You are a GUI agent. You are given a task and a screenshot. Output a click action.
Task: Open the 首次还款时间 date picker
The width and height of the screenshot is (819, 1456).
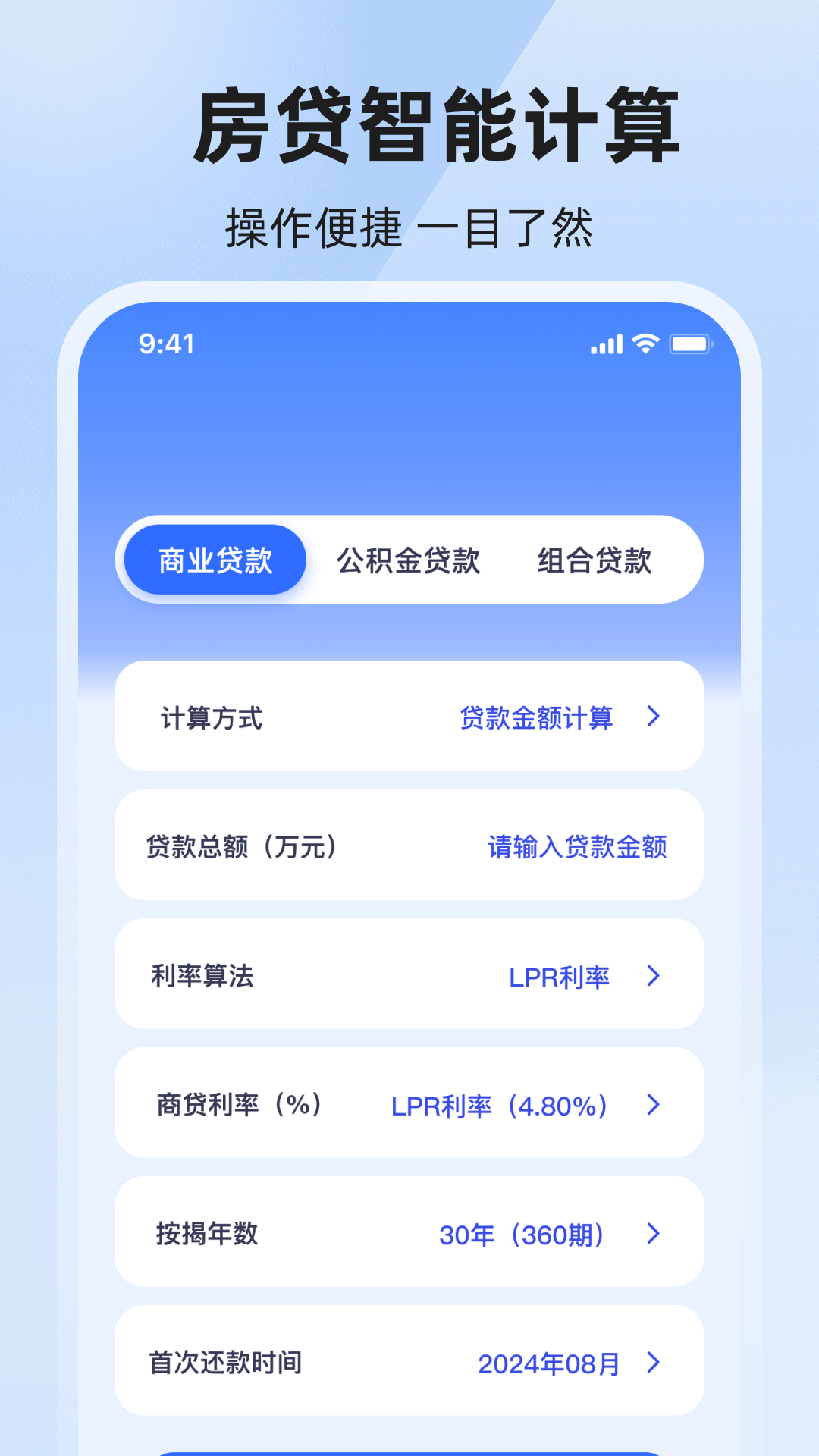[x=652, y=1362]
